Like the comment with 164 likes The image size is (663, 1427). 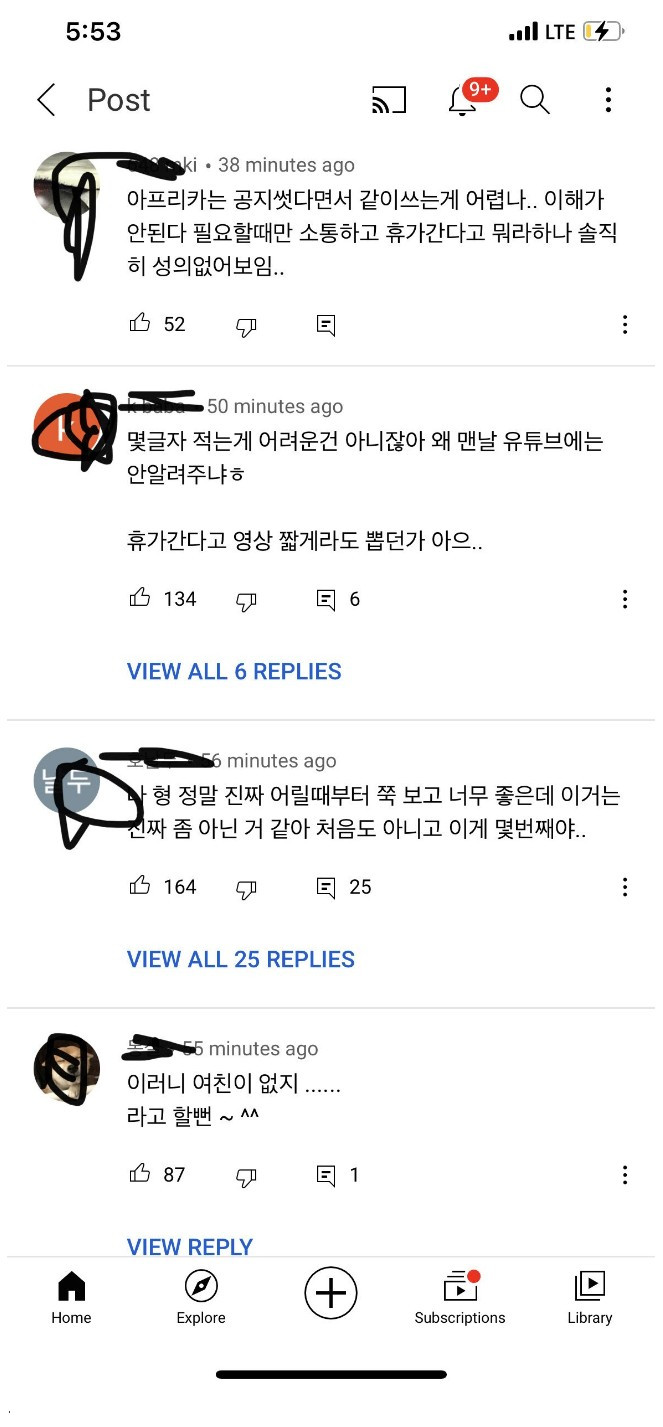(x=140, y=885)
